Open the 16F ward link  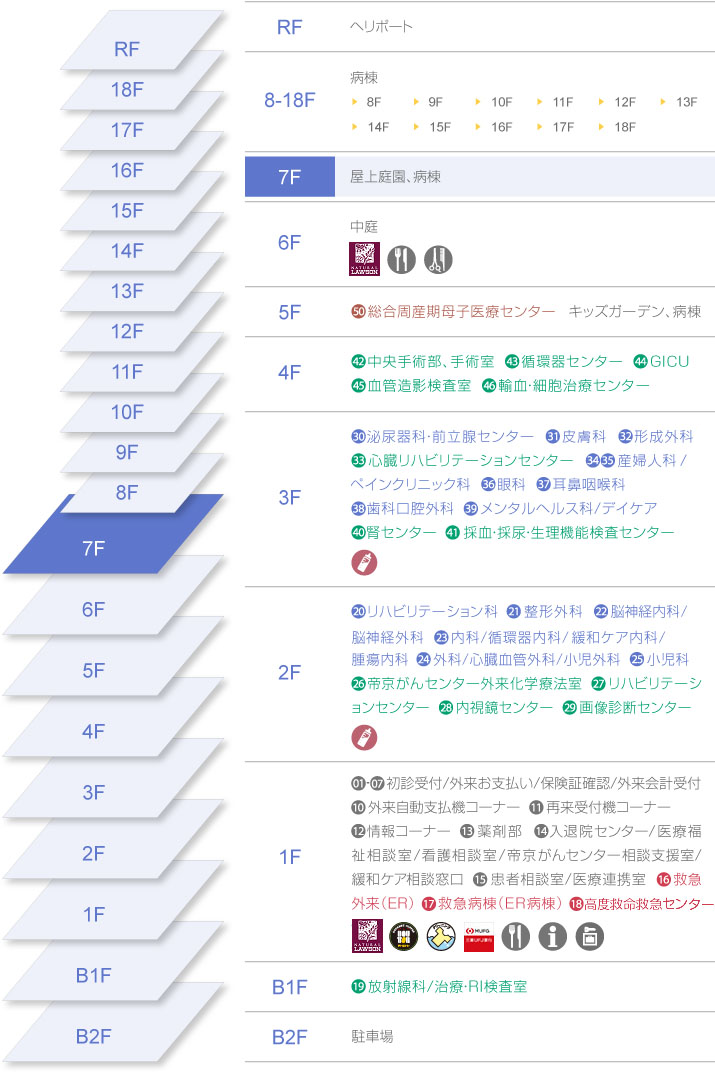pyautogui.click(x=501, y=127)
